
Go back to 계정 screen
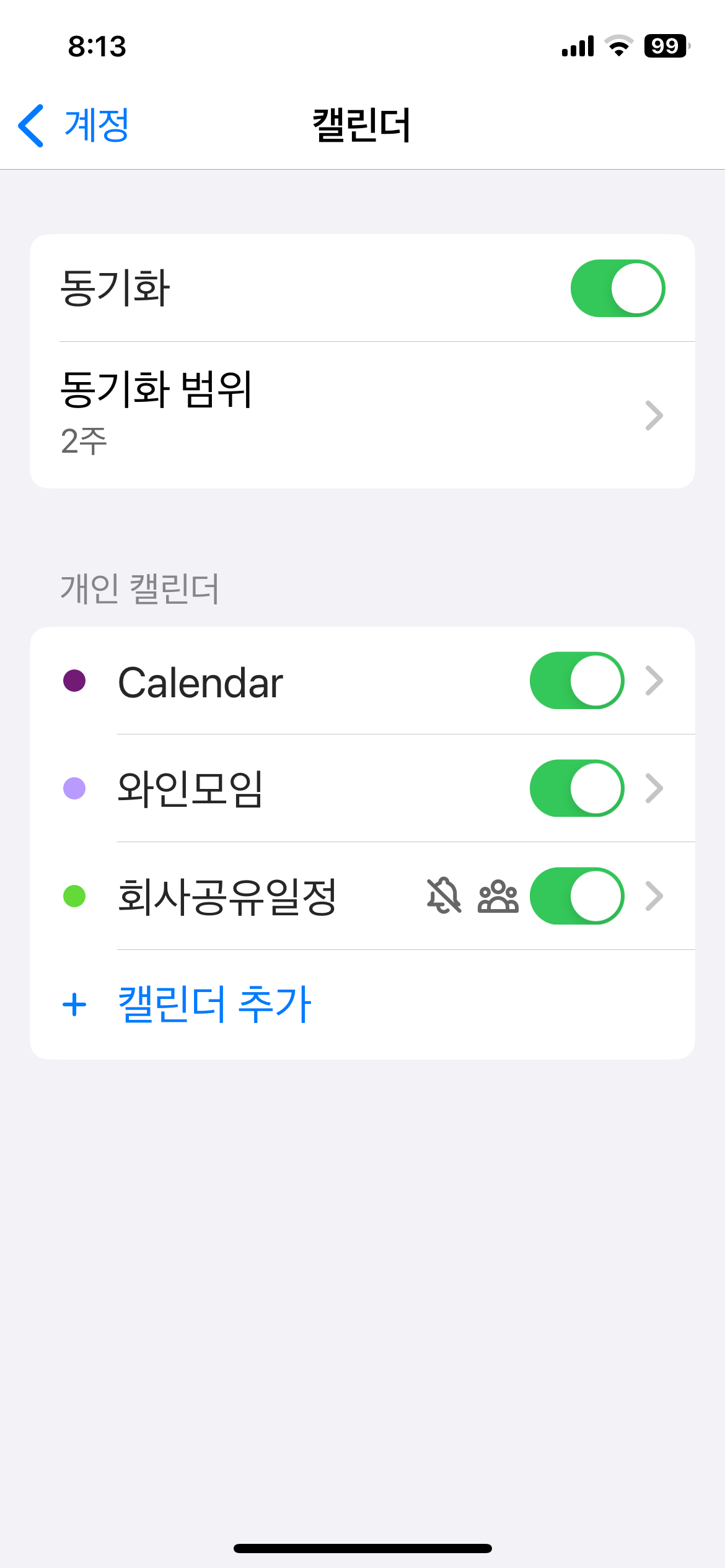(74, 126)
